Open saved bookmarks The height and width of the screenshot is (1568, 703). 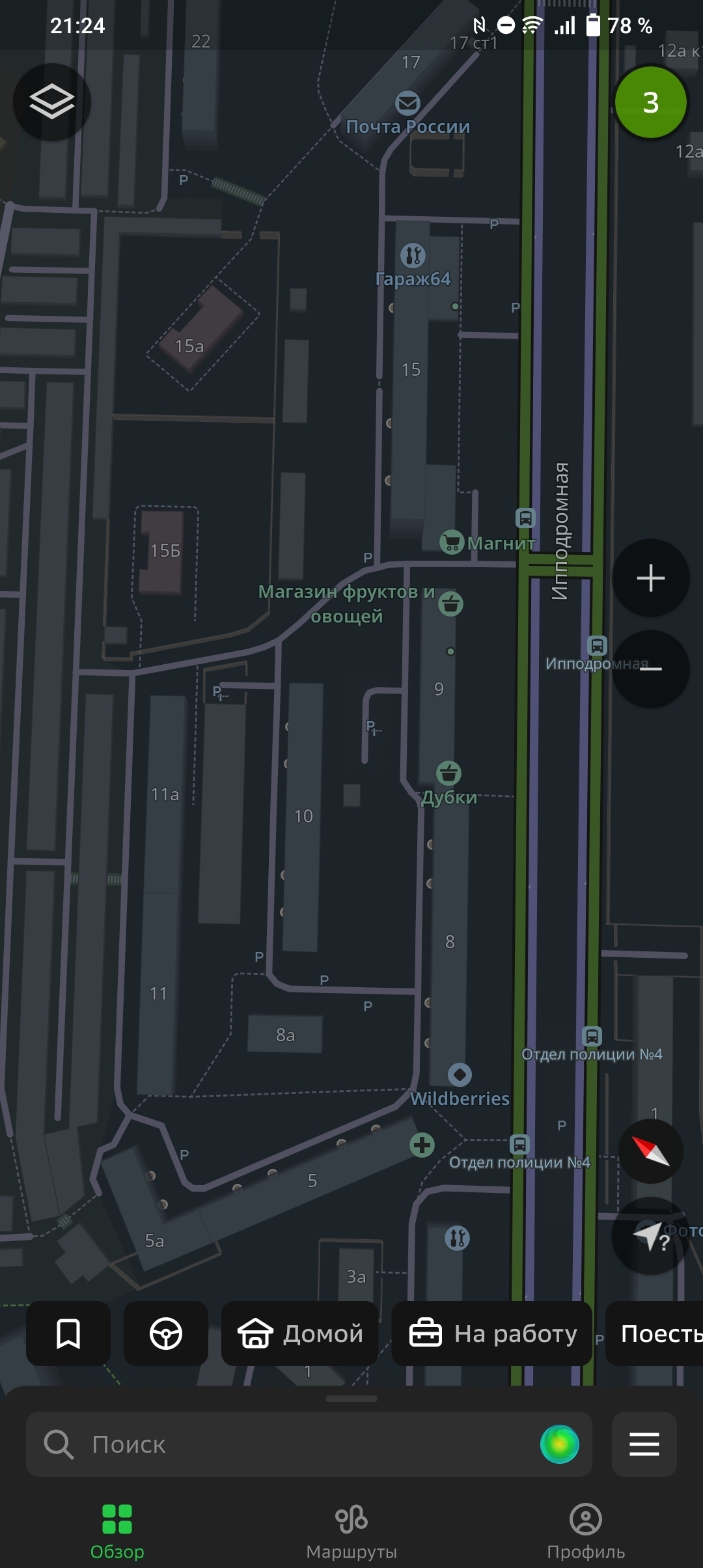pos(68,1334)
